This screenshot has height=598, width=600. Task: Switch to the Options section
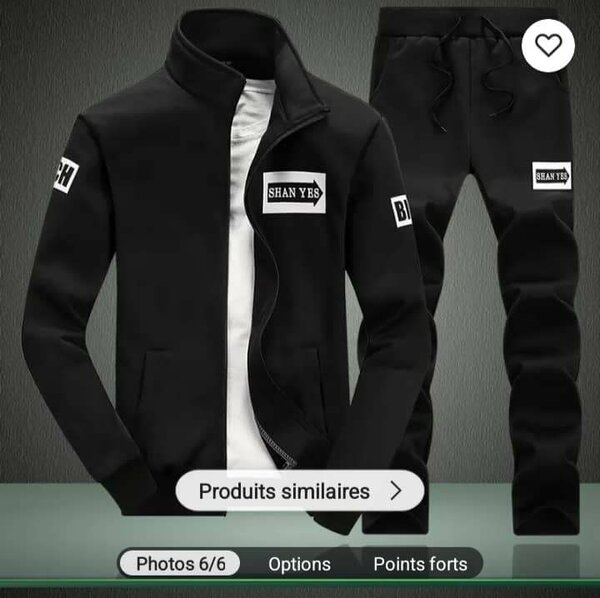coord(299,564)
